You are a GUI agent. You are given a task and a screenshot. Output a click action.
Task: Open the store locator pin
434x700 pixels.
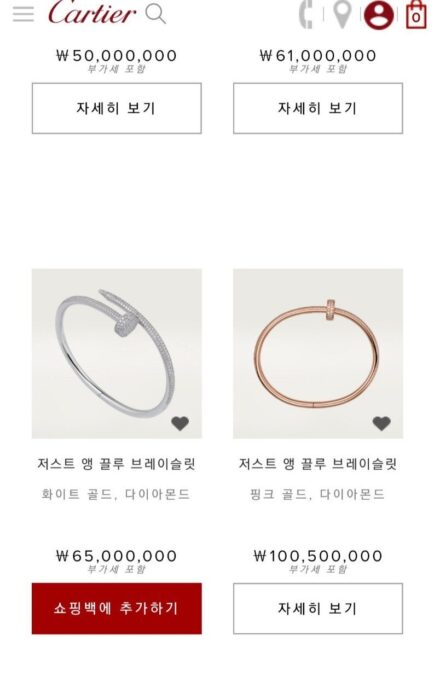(342, 14)
